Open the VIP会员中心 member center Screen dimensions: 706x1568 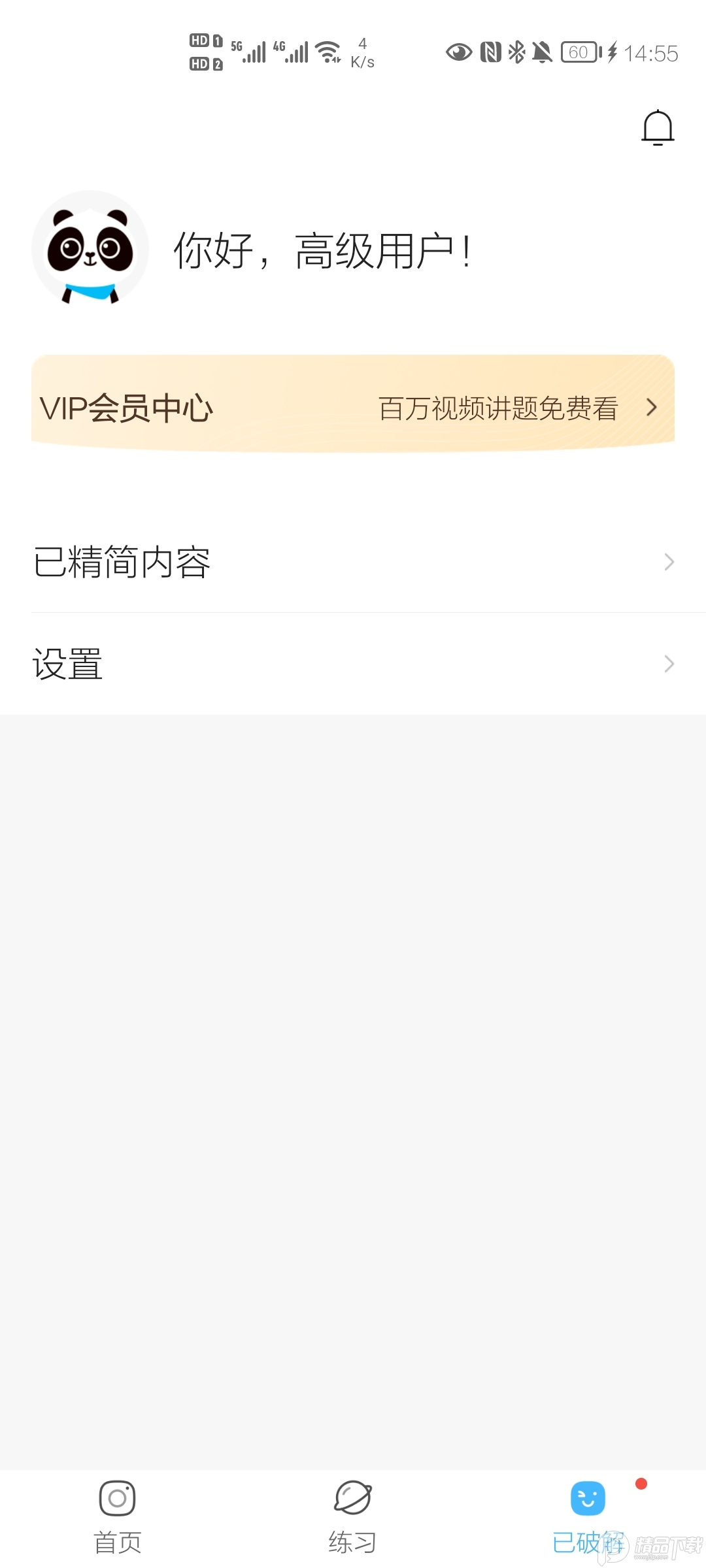[127, 407]
